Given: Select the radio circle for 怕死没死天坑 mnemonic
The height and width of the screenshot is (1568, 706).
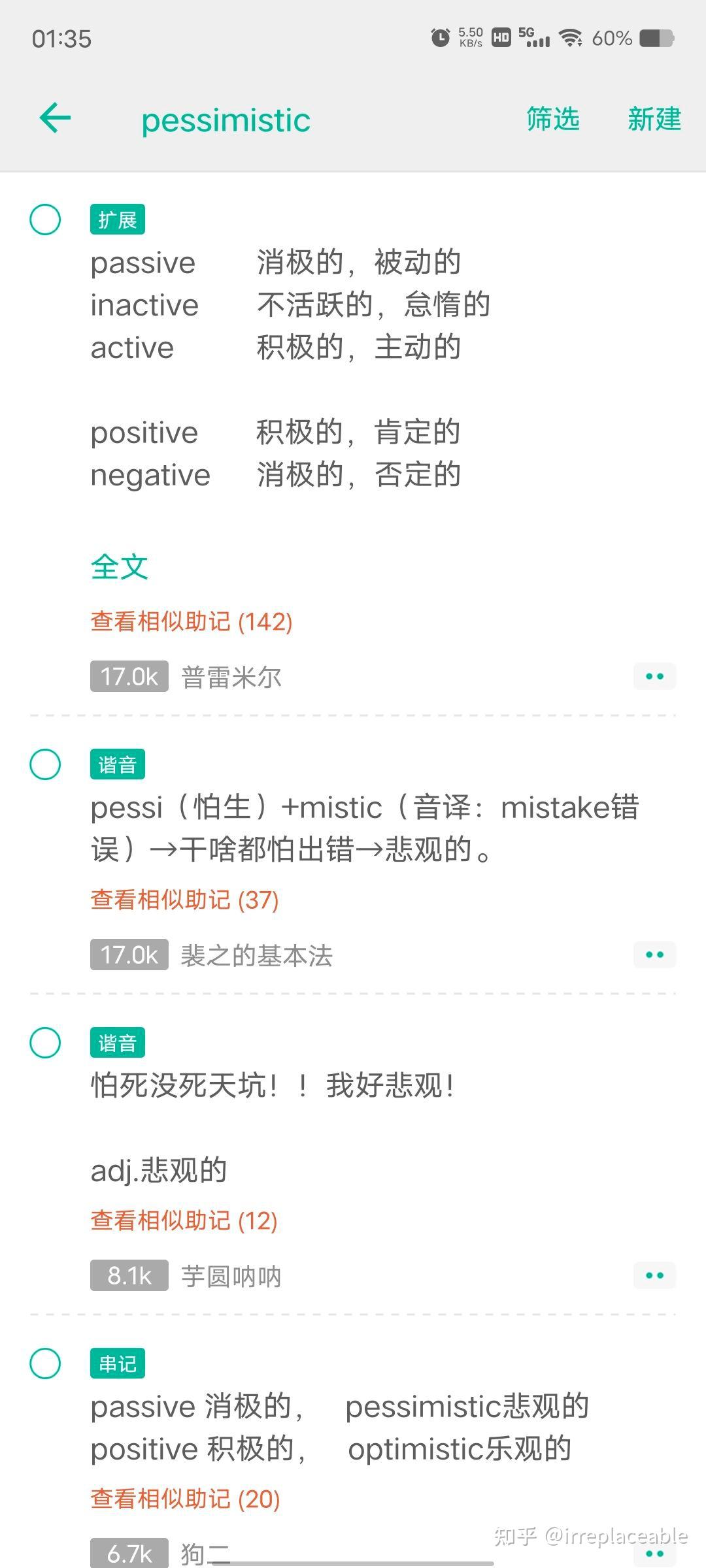Looking at the screenshot, I should click(x=45, y=1042).
